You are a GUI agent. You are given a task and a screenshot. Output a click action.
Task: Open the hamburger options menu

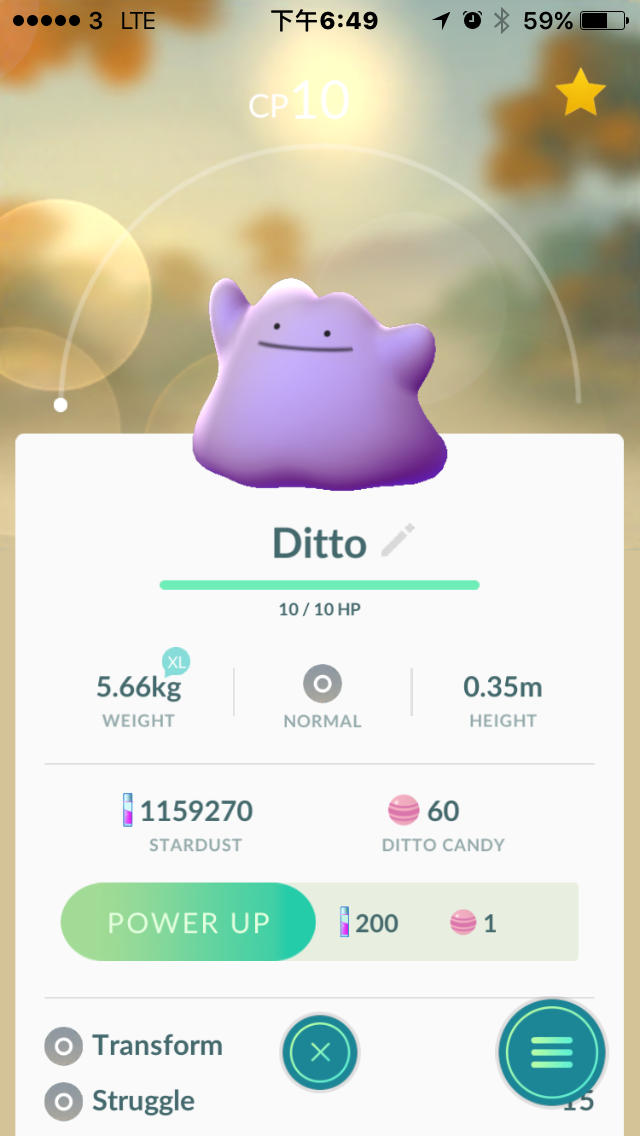(552, 1052)
